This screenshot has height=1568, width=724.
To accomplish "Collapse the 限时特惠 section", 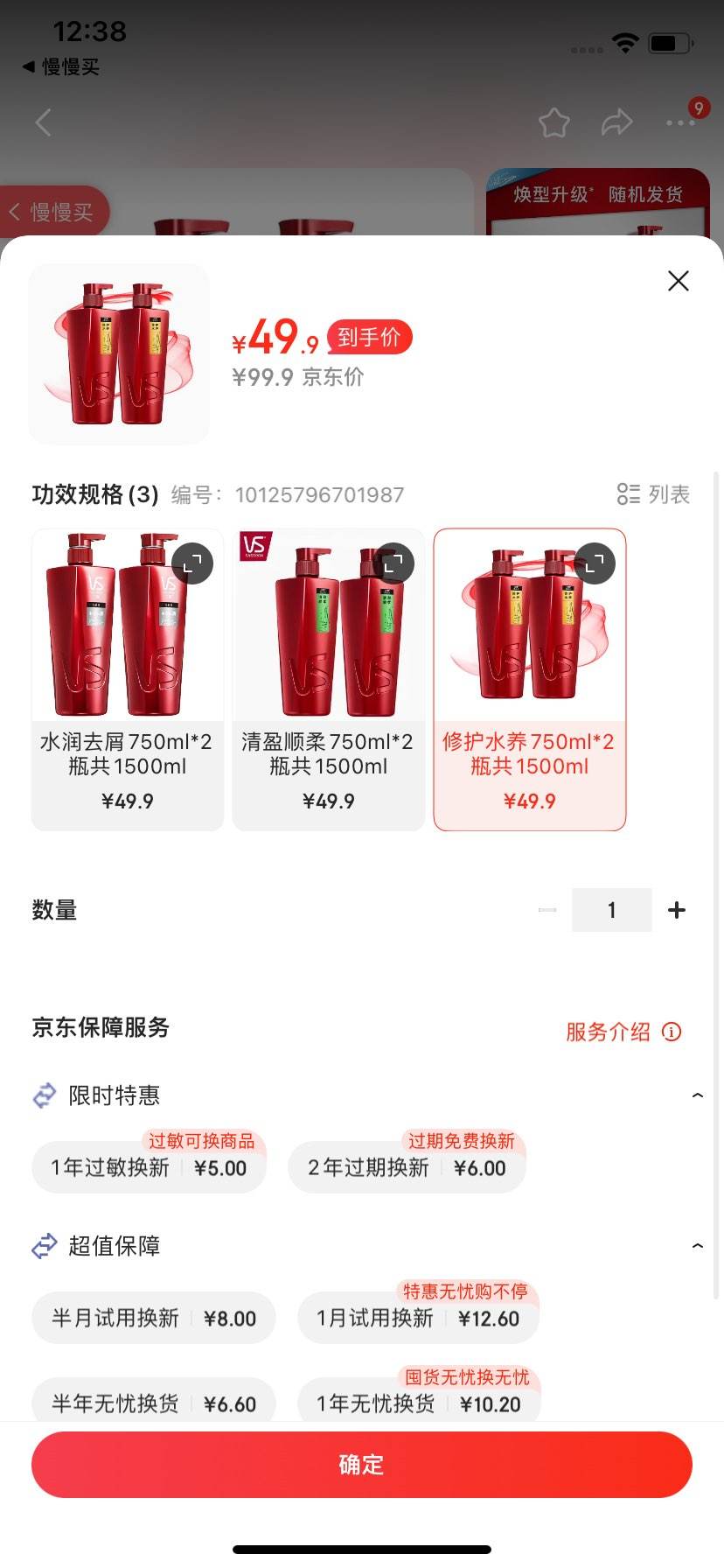I will 697,1095.
